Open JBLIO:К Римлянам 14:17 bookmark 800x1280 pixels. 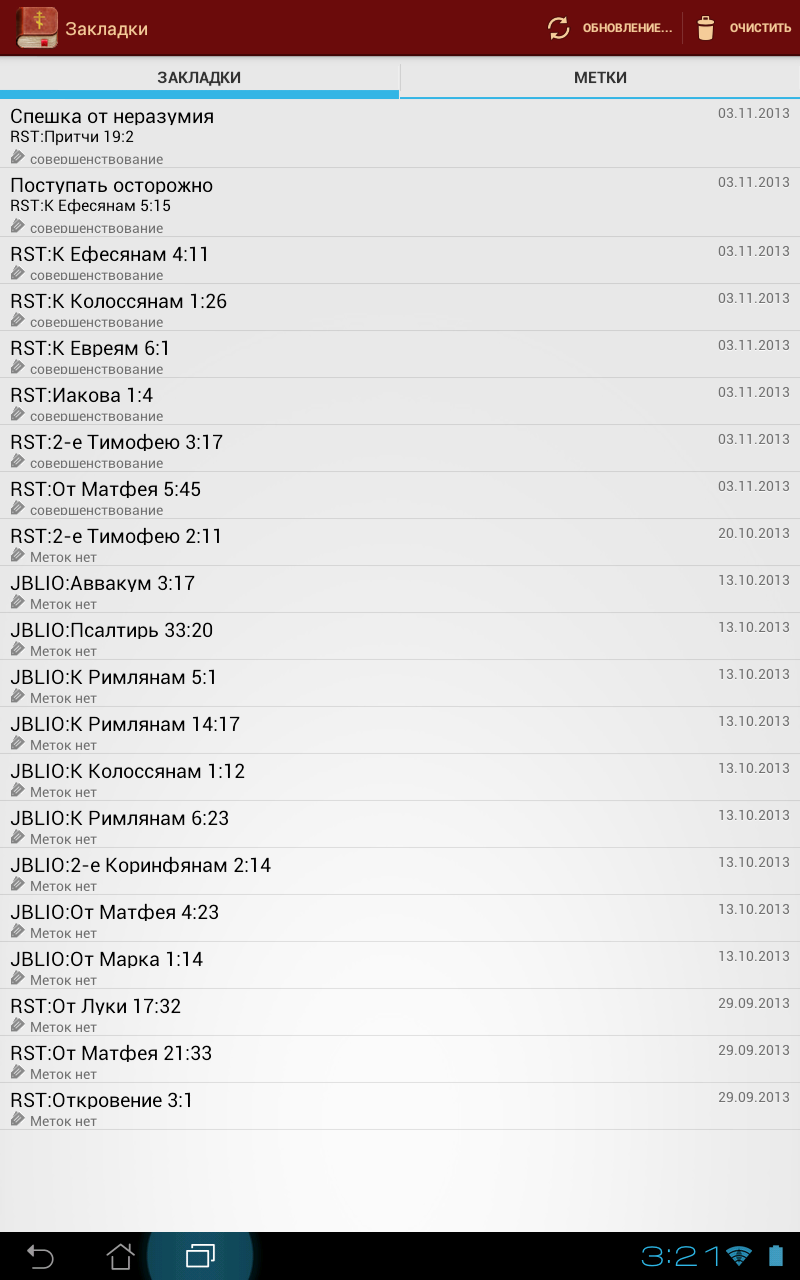(125, 725)
